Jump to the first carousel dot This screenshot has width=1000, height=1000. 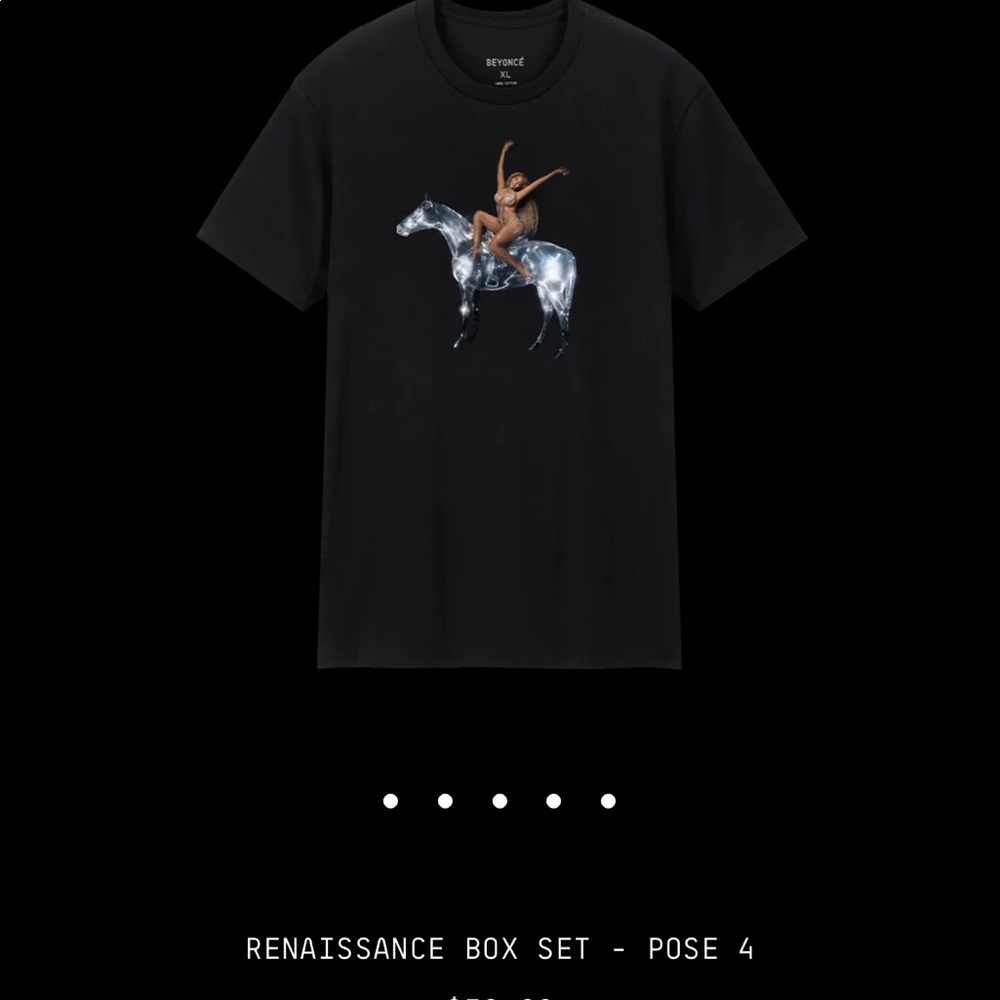[391, 801]
